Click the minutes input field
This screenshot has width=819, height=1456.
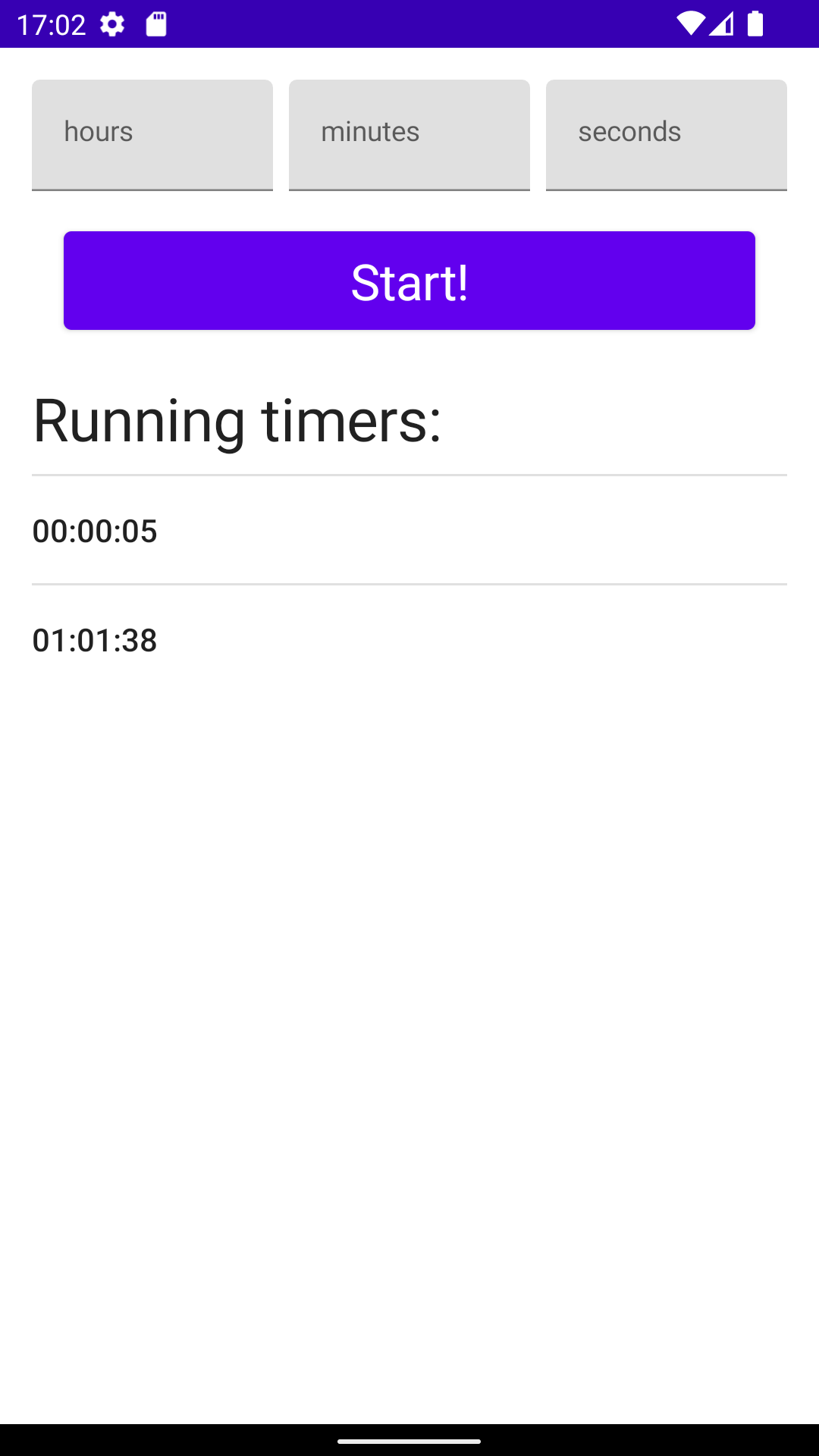[409, 133]
